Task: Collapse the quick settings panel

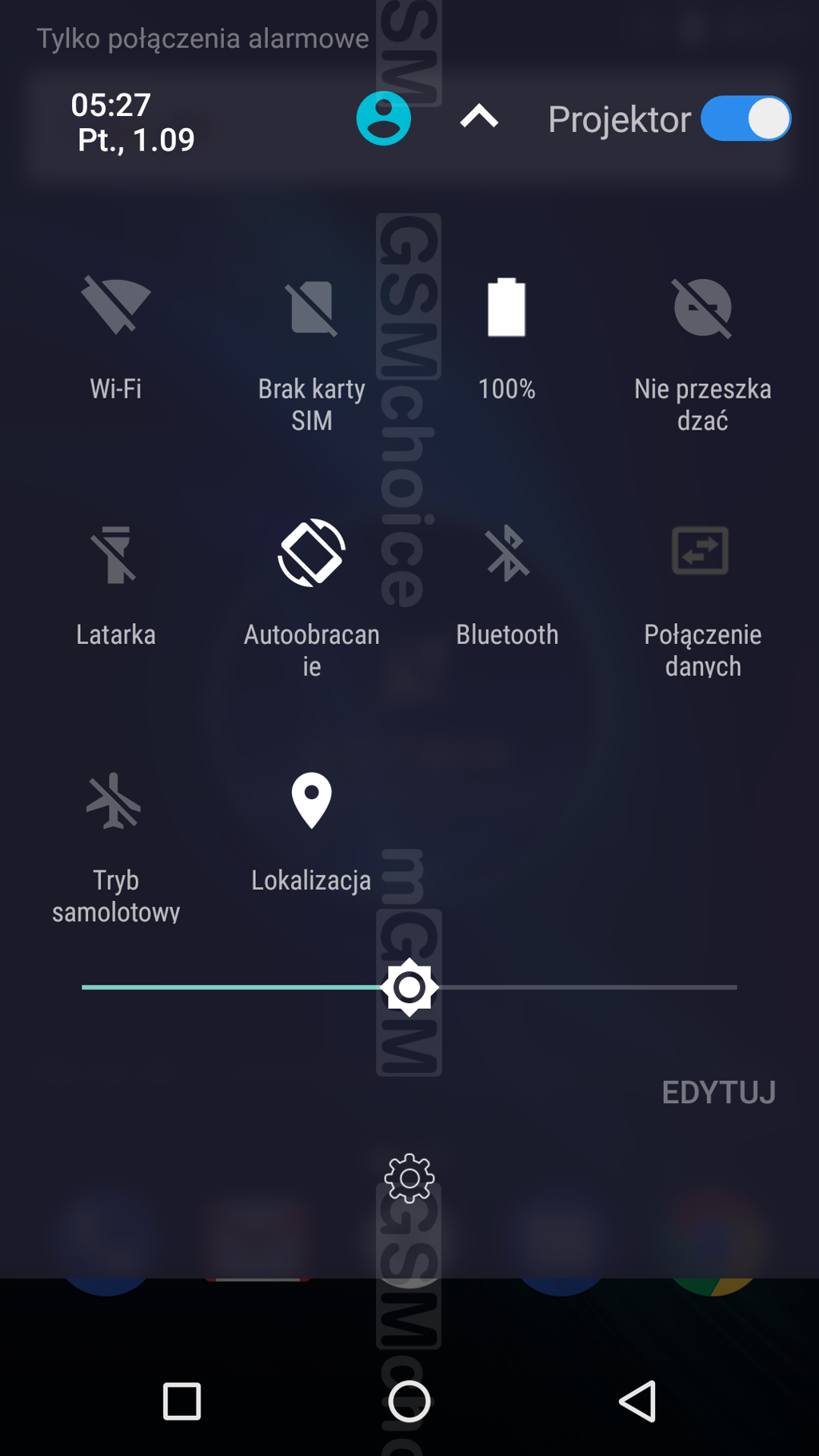Action: pos(479,118)
